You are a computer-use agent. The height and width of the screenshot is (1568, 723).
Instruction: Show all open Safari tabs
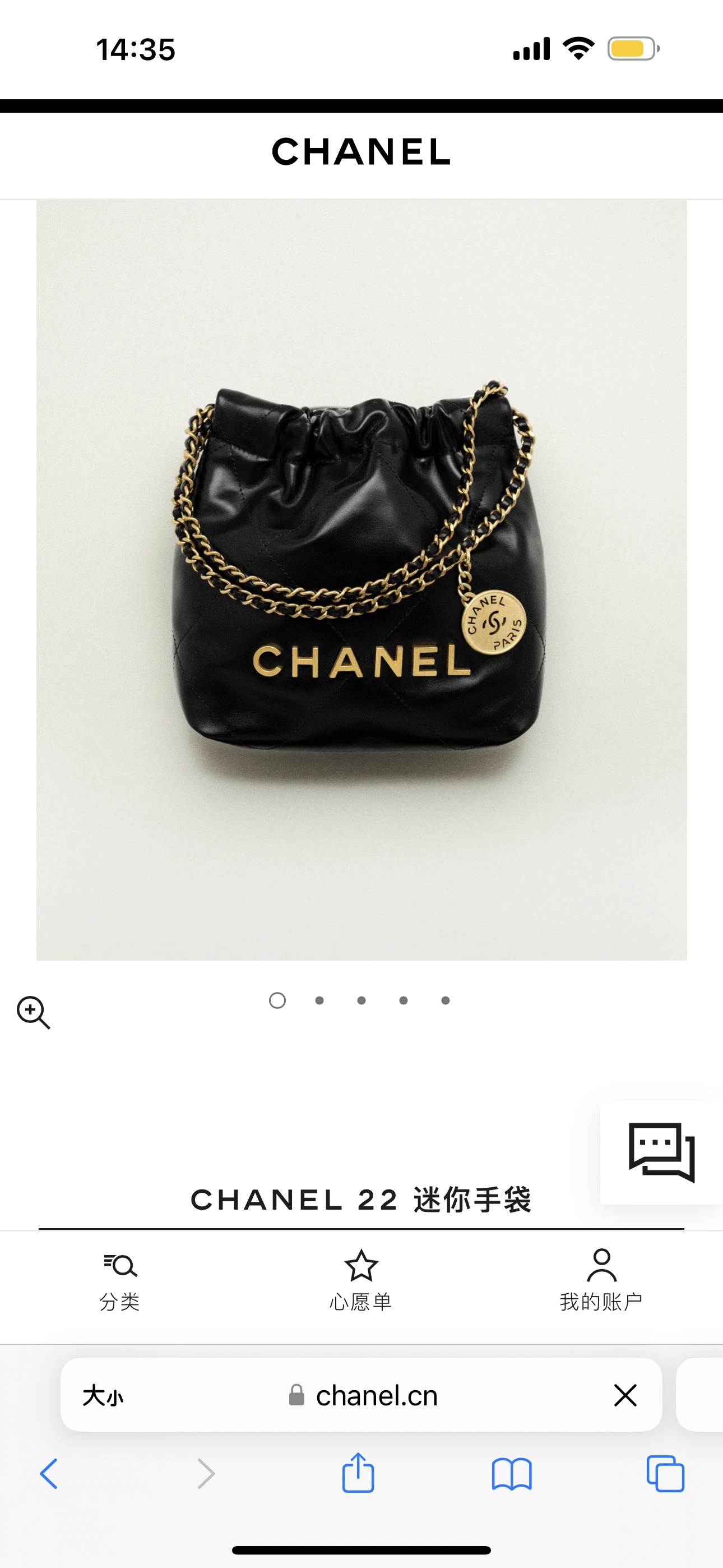click(665, 1474)
